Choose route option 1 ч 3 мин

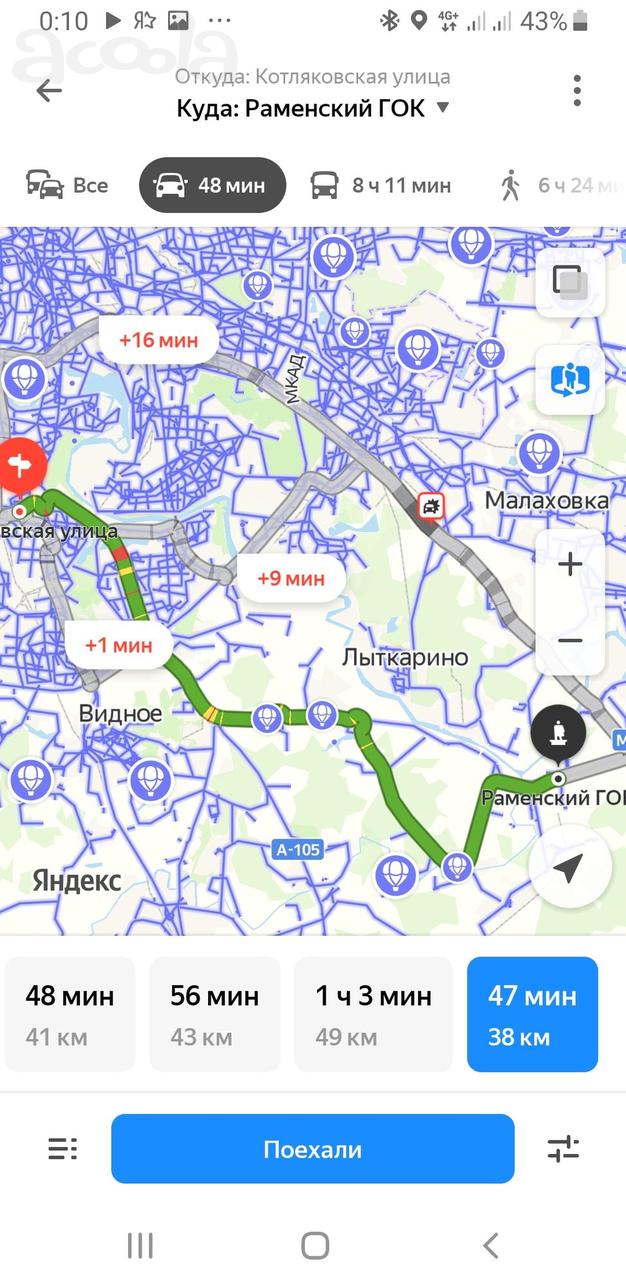373,1014
